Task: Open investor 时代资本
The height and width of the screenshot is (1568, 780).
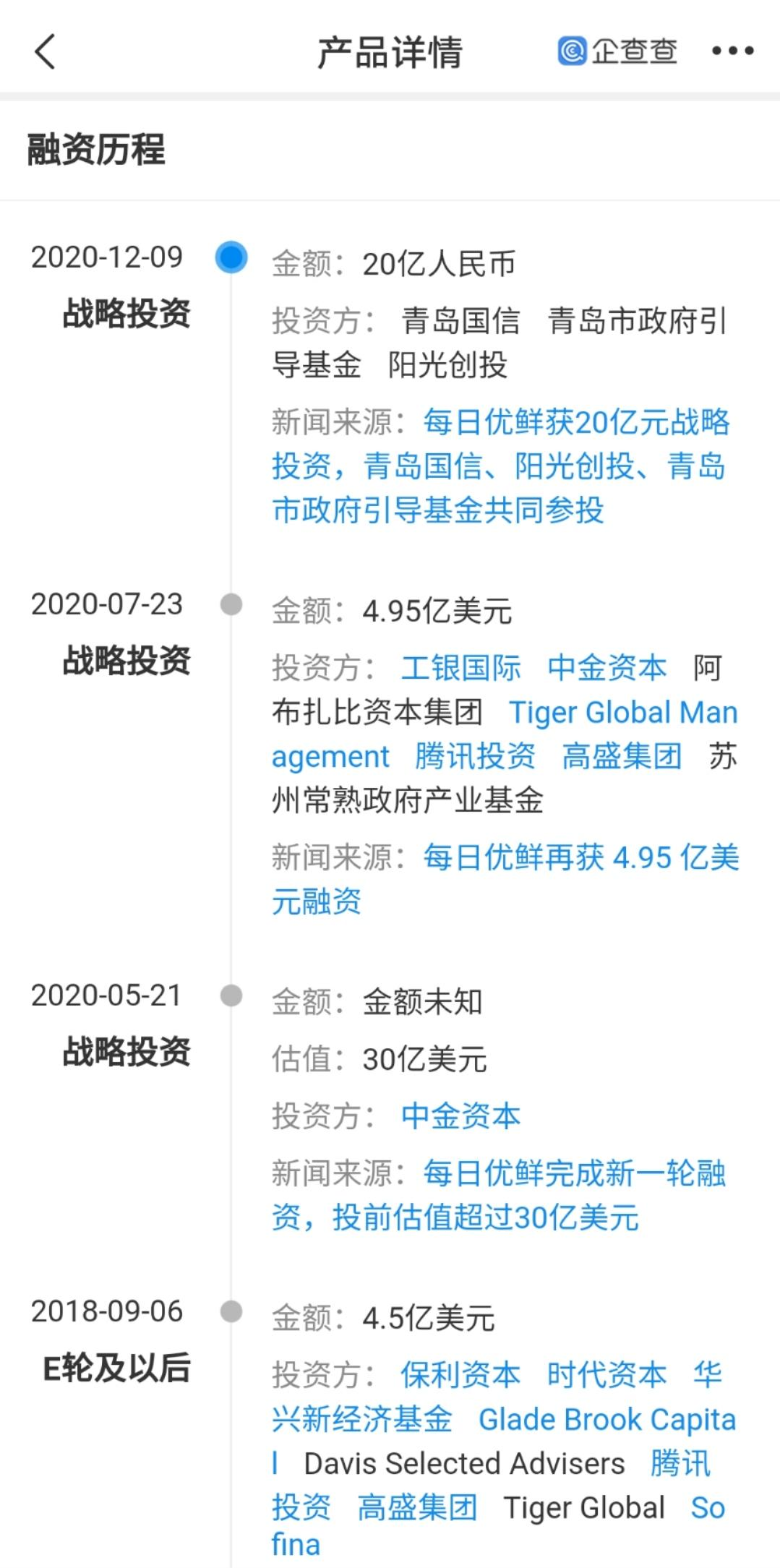Action: point(606,1375)
